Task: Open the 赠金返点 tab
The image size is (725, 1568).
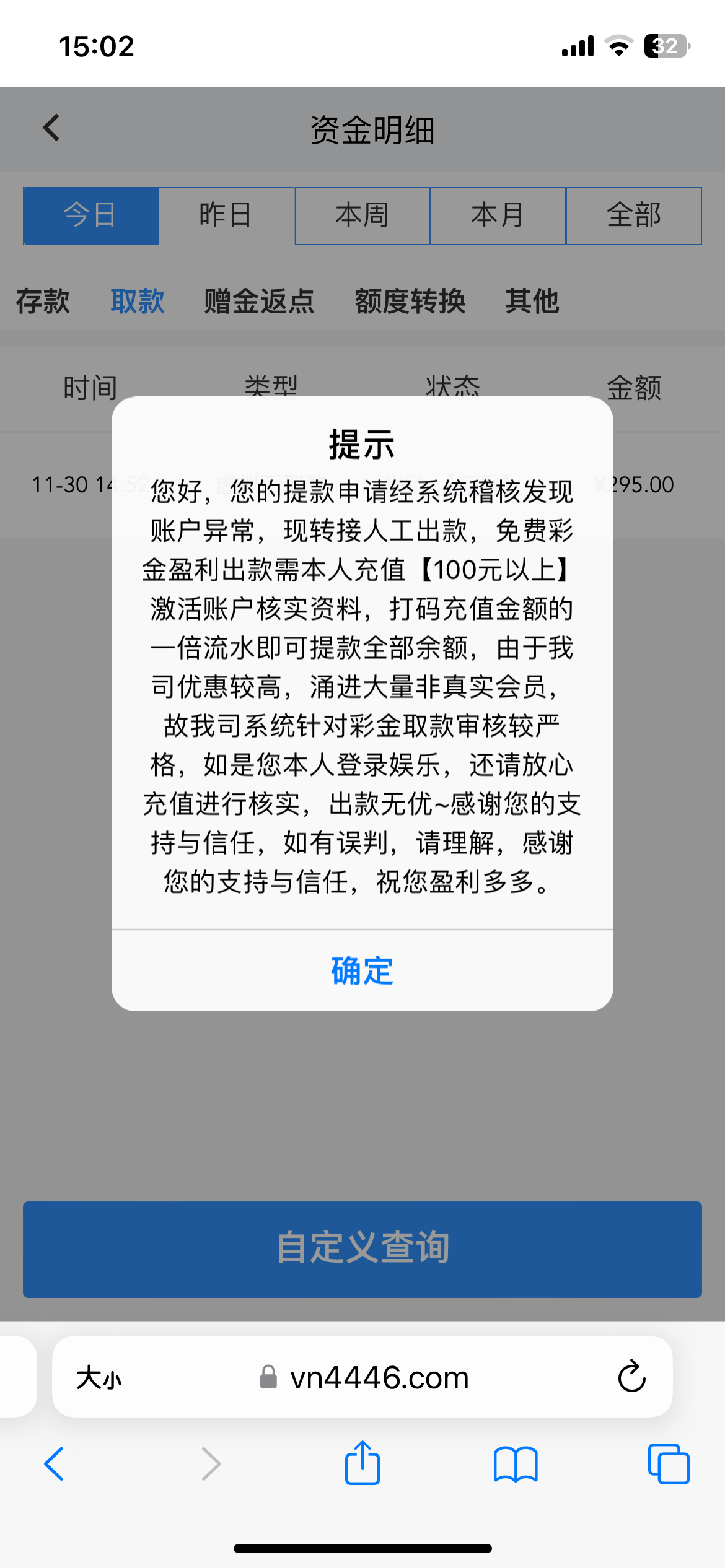Action: click(x=260, y=302)
